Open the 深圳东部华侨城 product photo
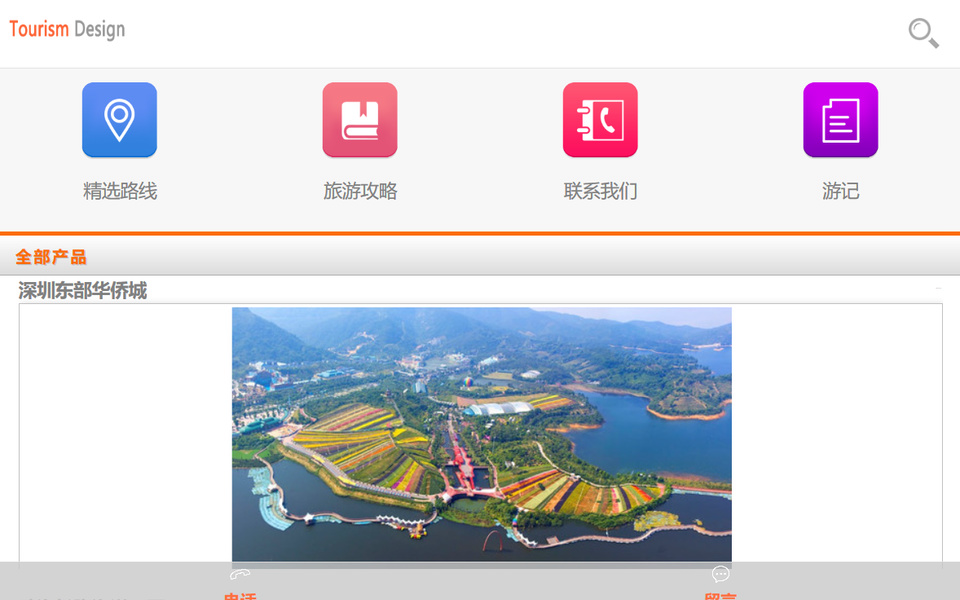960x600 pixels. (481, 434)
